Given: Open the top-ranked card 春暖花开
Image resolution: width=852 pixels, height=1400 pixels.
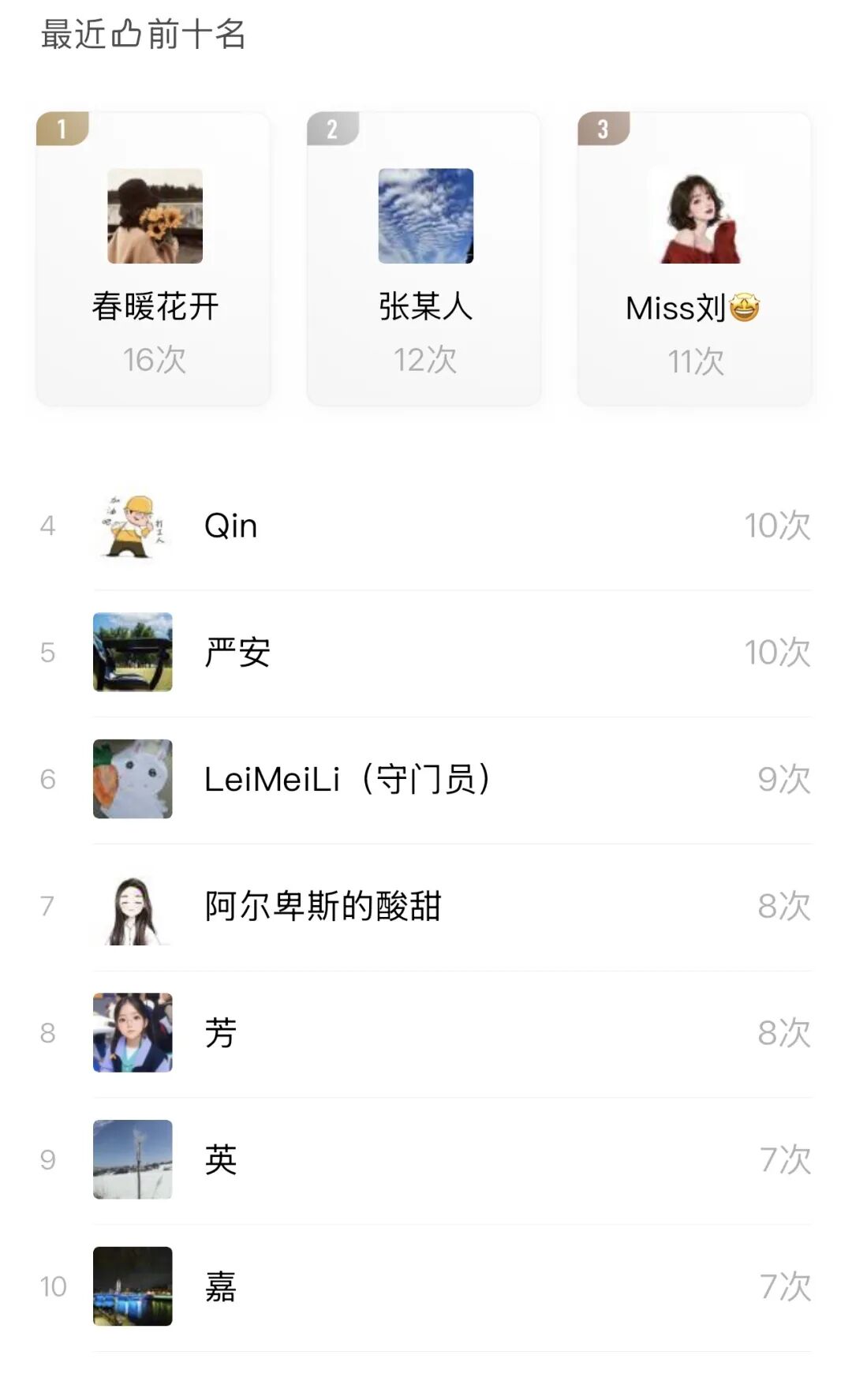Looking at the screenshot, I should pyautogui.click(x=154, y=259).
